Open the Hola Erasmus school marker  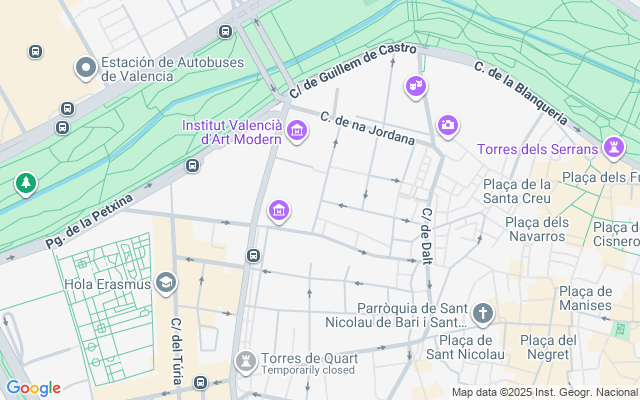click(x=165, y=283)
